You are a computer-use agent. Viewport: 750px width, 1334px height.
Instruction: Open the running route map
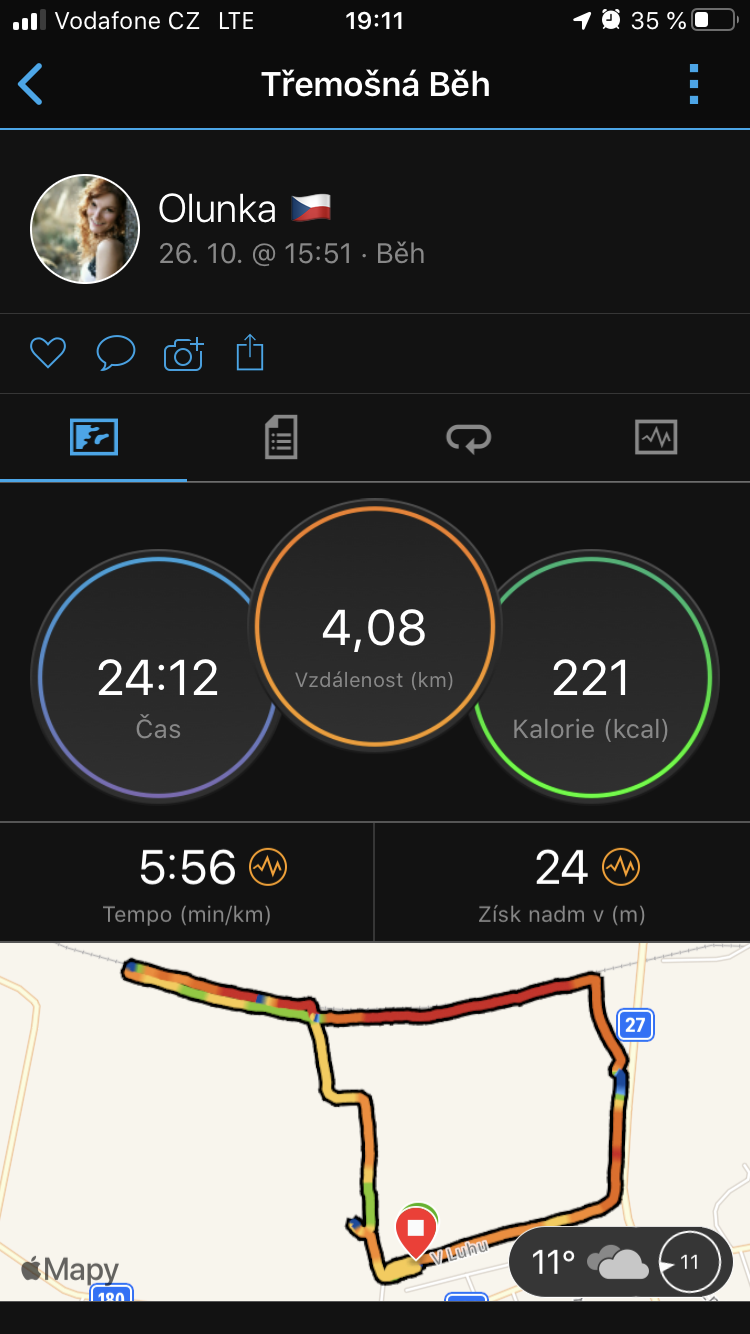[x=375, y=1120]
